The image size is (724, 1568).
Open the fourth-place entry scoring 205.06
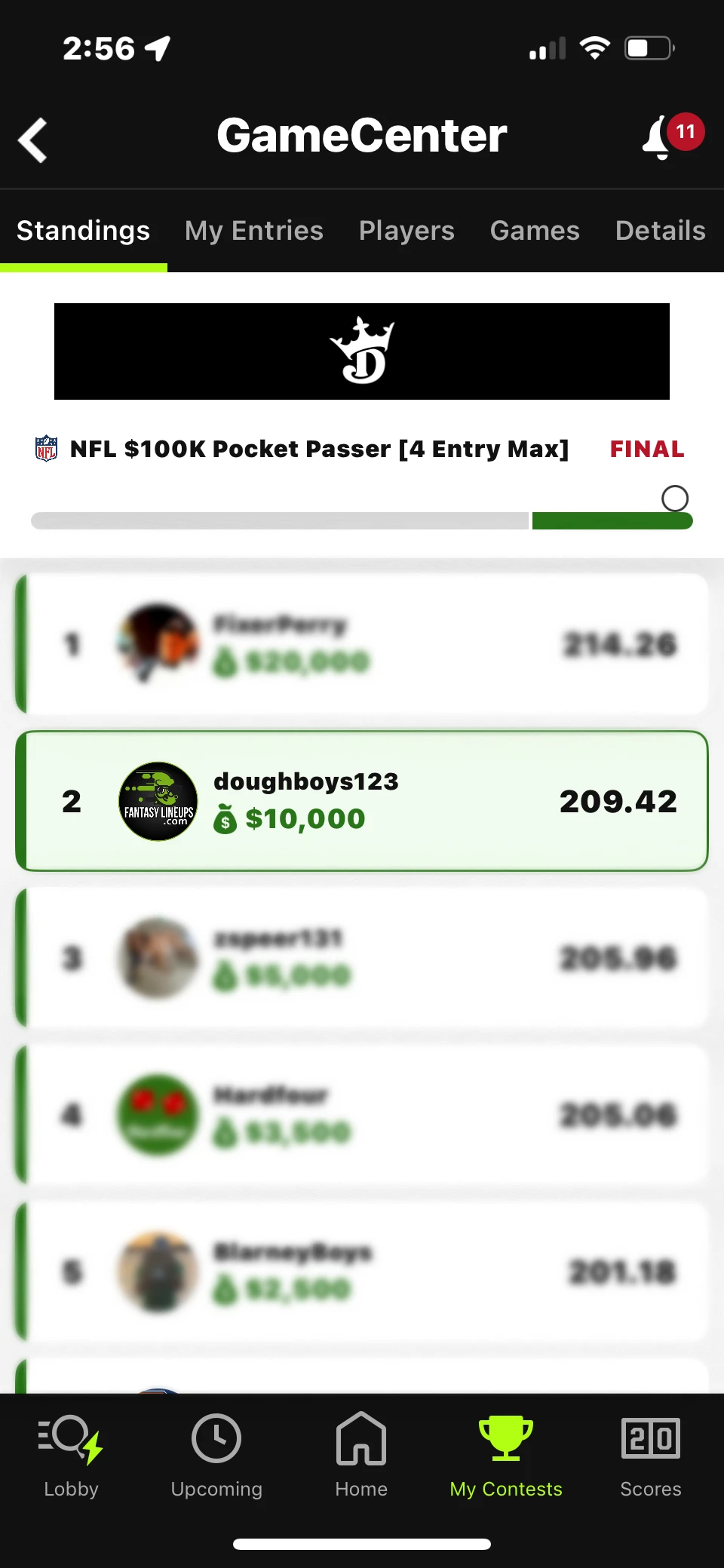coord(362,1115)
